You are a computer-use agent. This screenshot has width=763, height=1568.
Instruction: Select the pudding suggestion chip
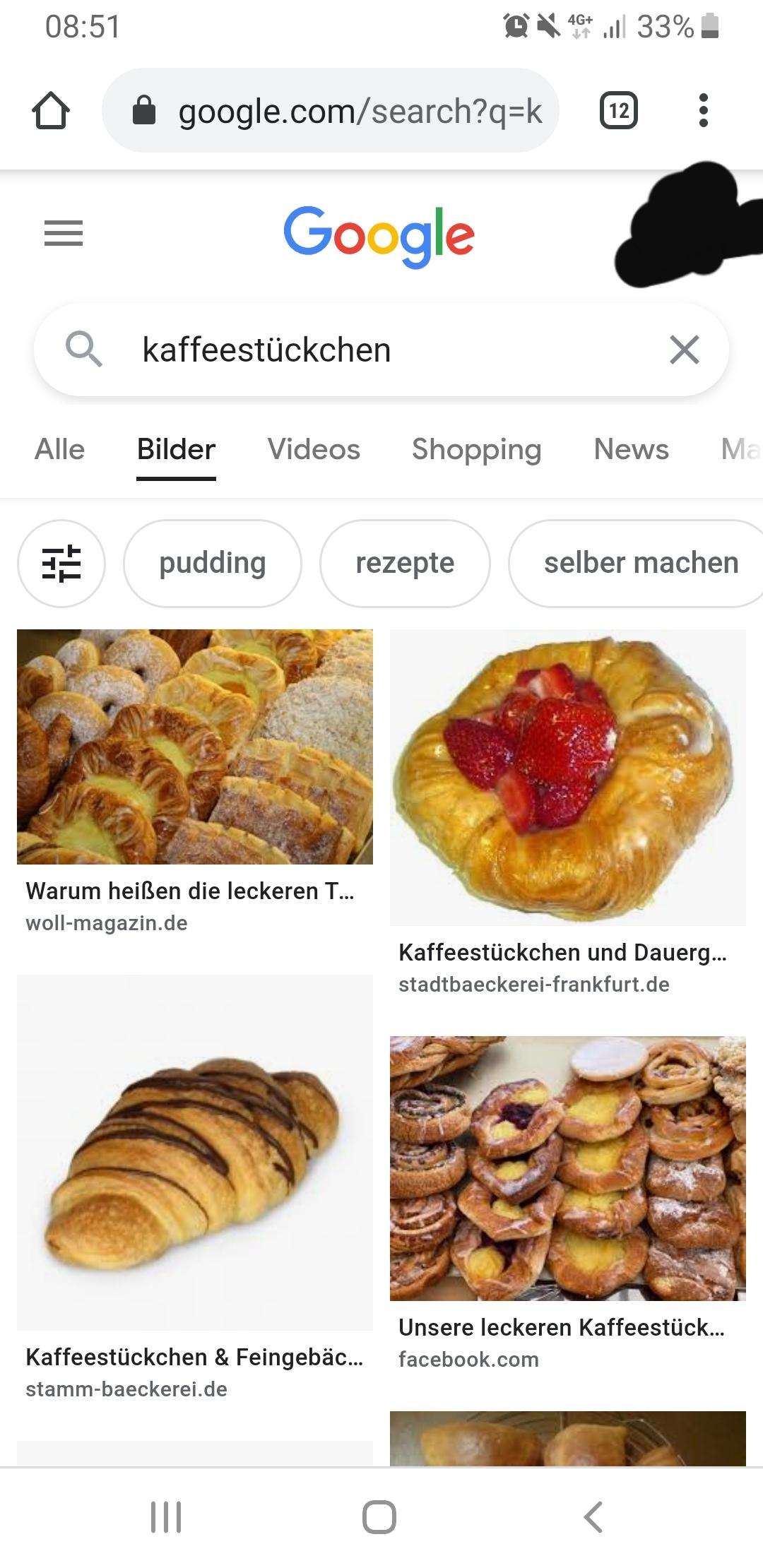click(x=213, y=564)
